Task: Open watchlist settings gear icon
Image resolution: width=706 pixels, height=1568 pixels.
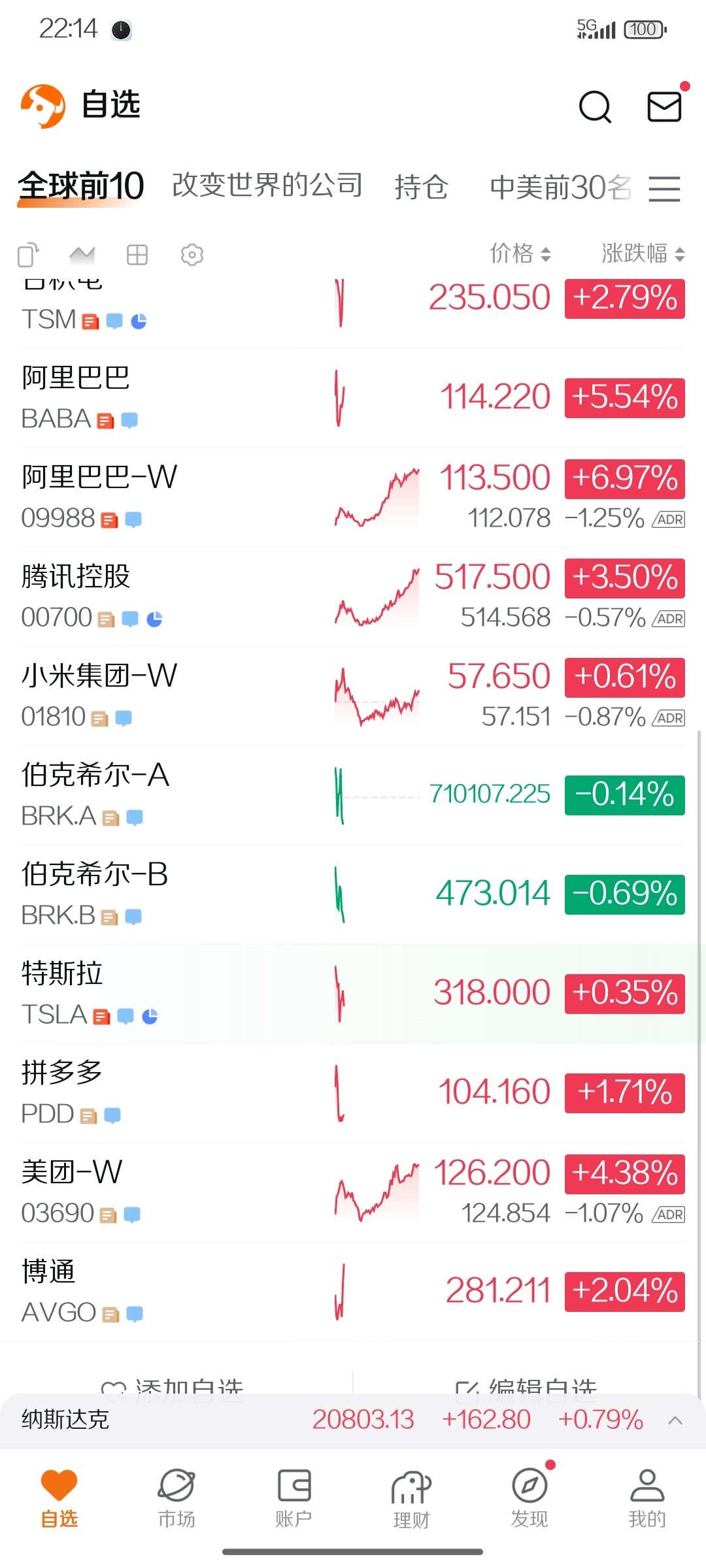Action: tap(192, 255)
